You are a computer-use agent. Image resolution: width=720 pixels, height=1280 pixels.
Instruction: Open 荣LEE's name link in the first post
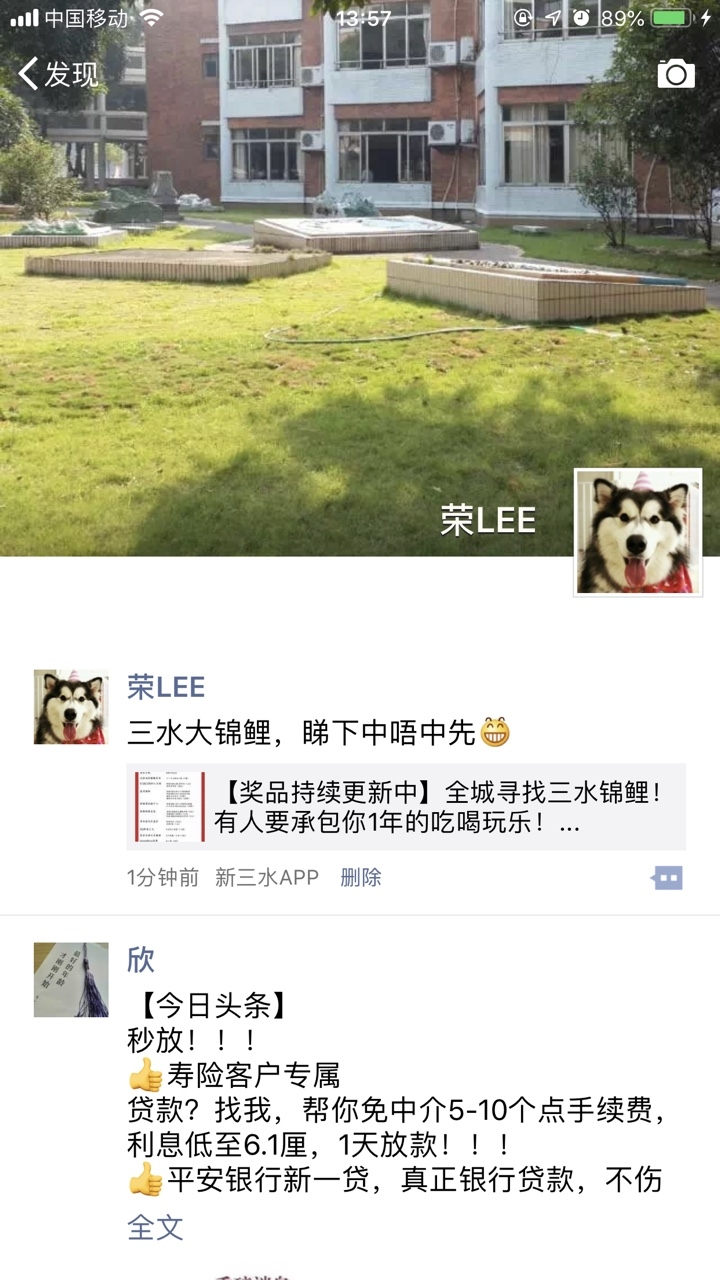tap(166, 687)
